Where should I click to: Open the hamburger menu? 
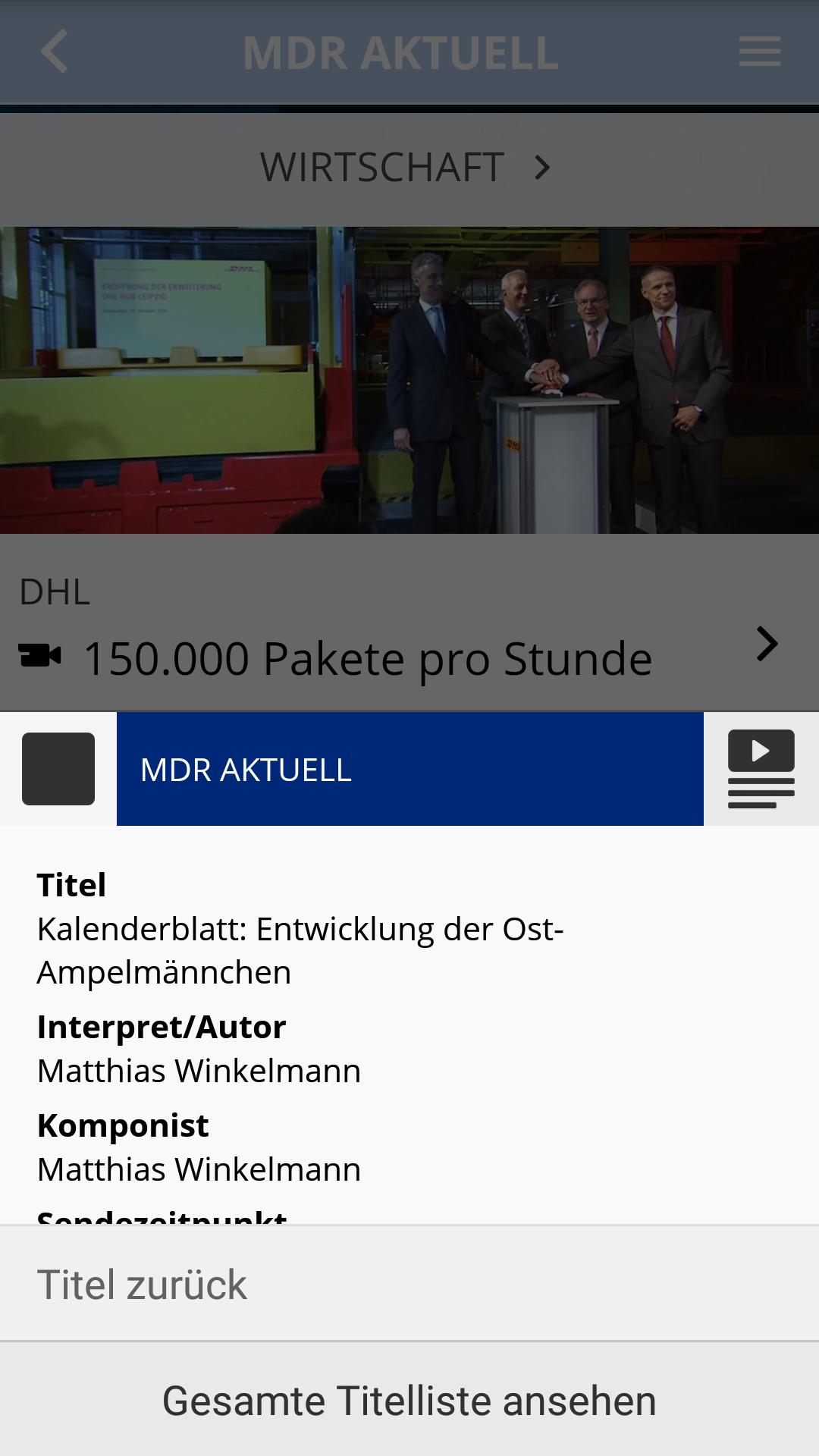759,52
